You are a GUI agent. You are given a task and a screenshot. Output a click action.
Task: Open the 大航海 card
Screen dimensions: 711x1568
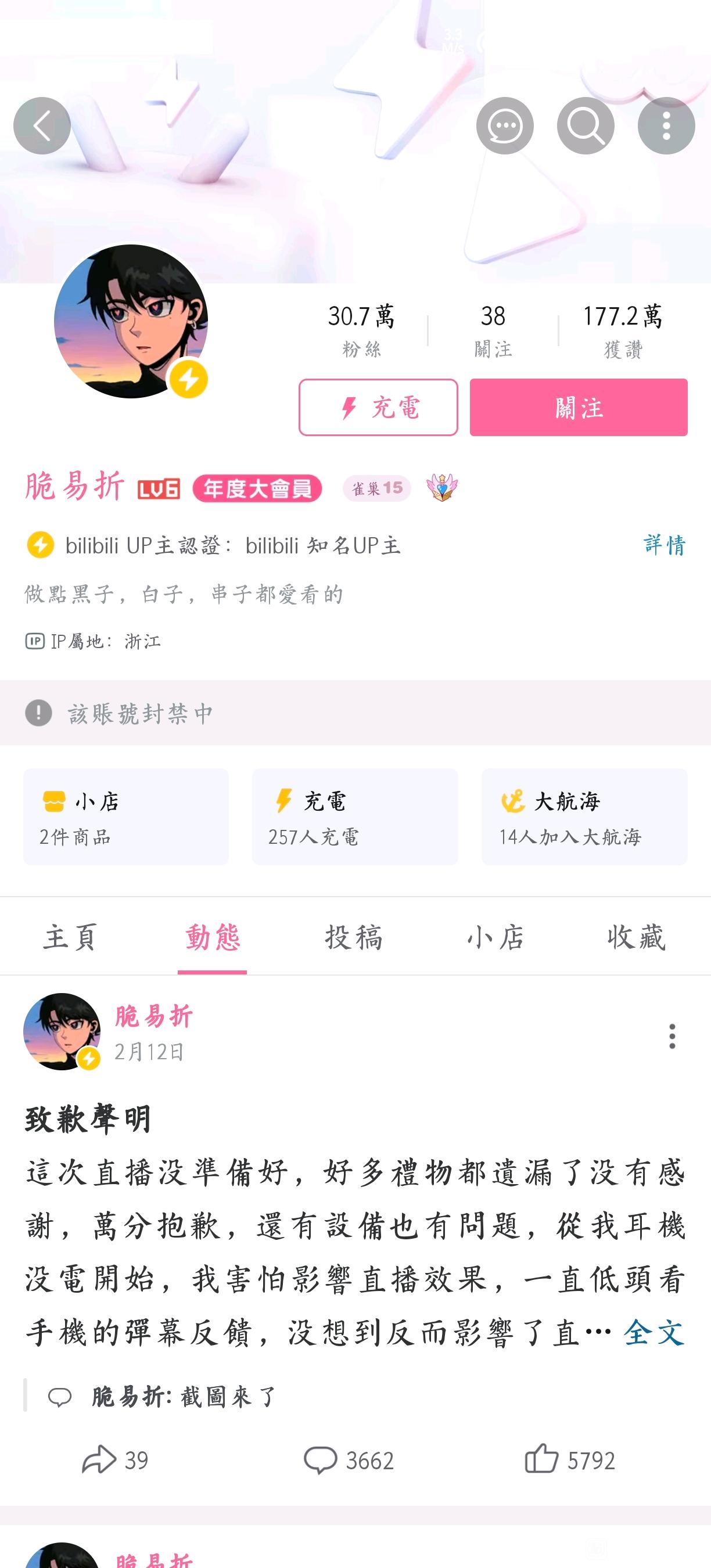coord(584,817)
